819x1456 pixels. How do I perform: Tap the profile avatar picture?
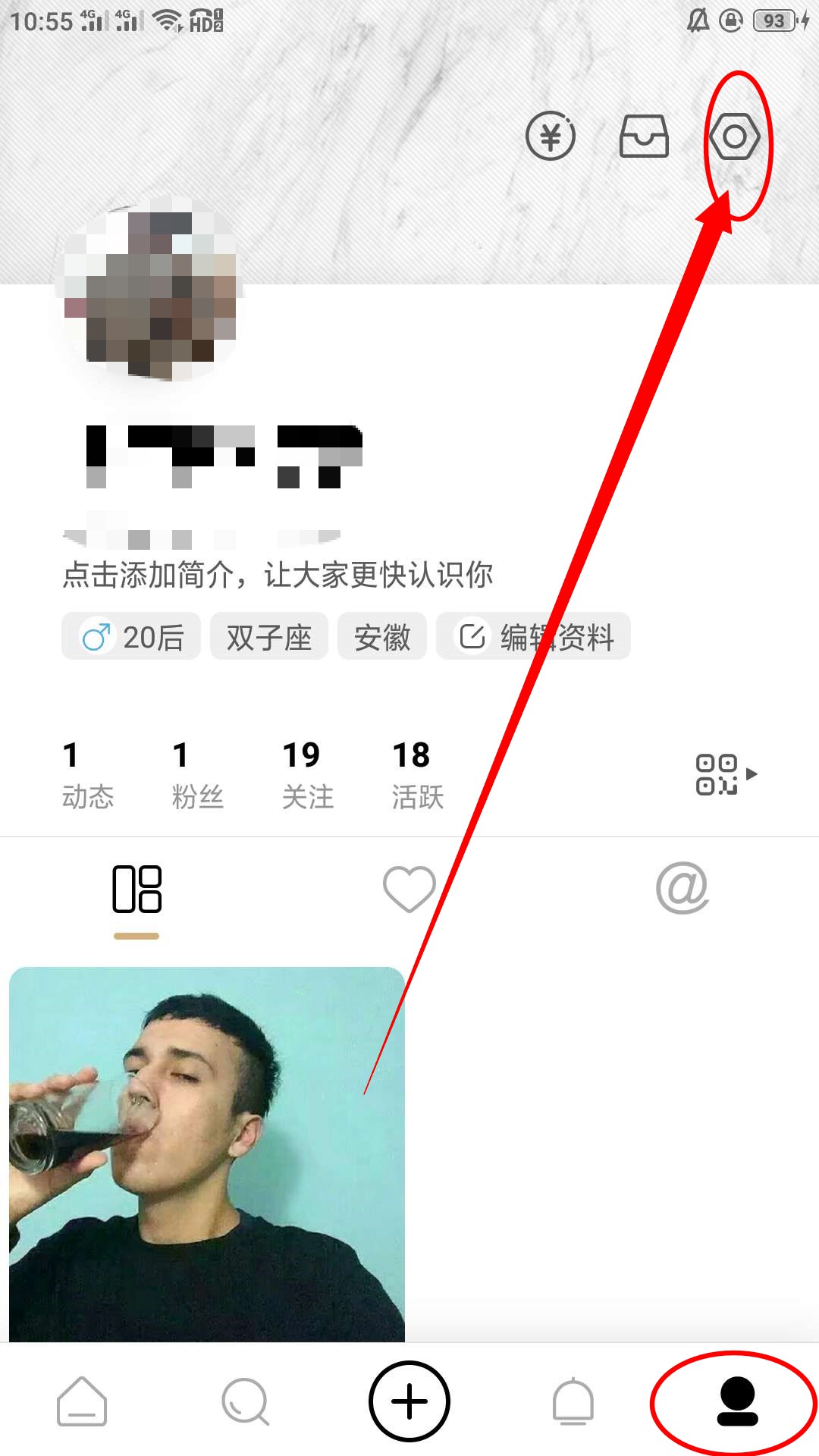pos(150,288)
